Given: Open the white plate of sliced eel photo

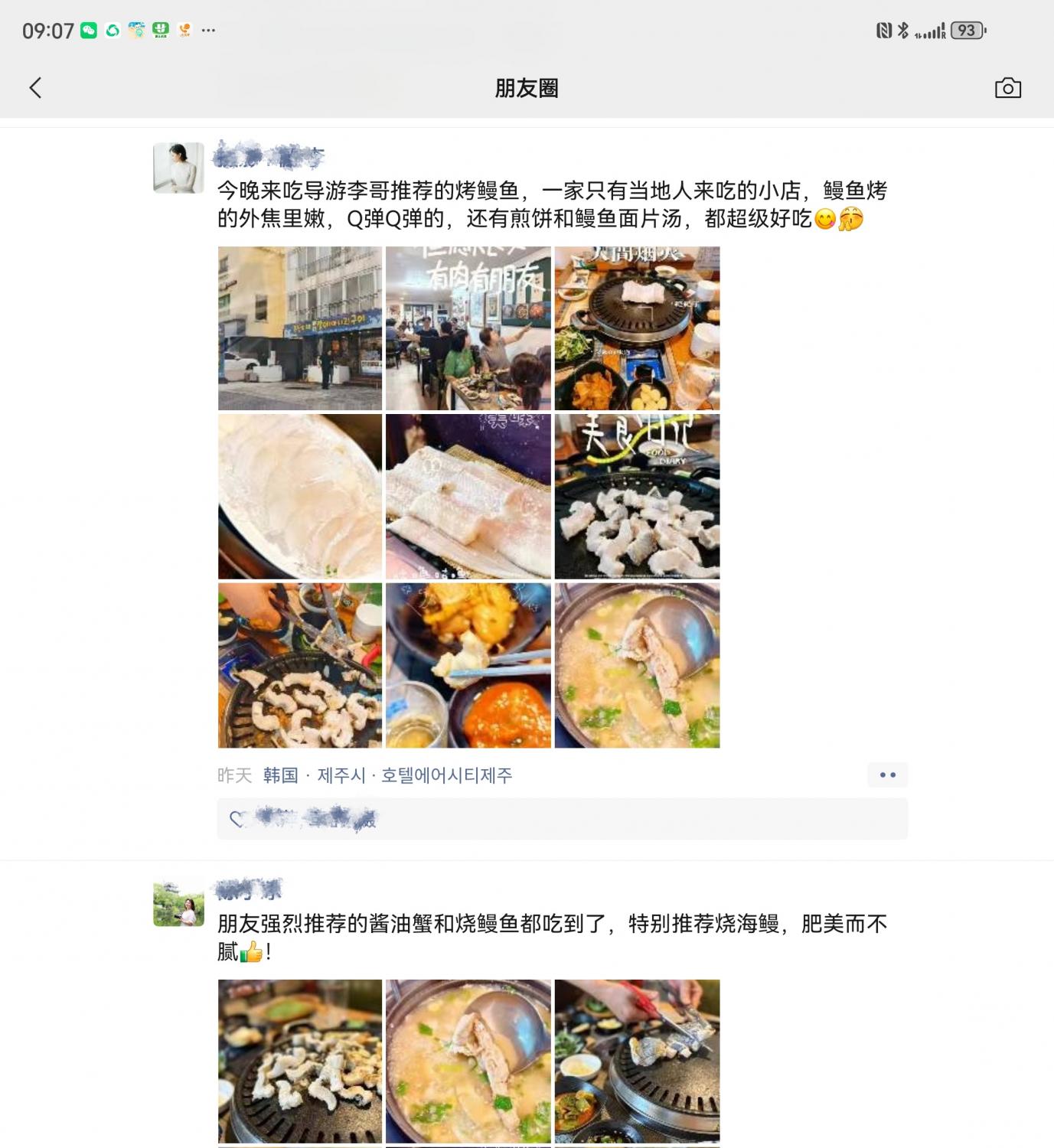Looking at the screenshot, I should click(x=300, y=497).
